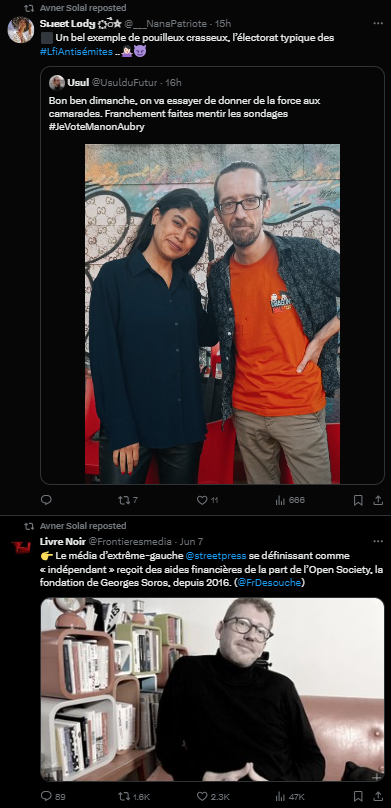Like Sweet Lody's post
391x808 pixels.
click(x=208, y=500)
